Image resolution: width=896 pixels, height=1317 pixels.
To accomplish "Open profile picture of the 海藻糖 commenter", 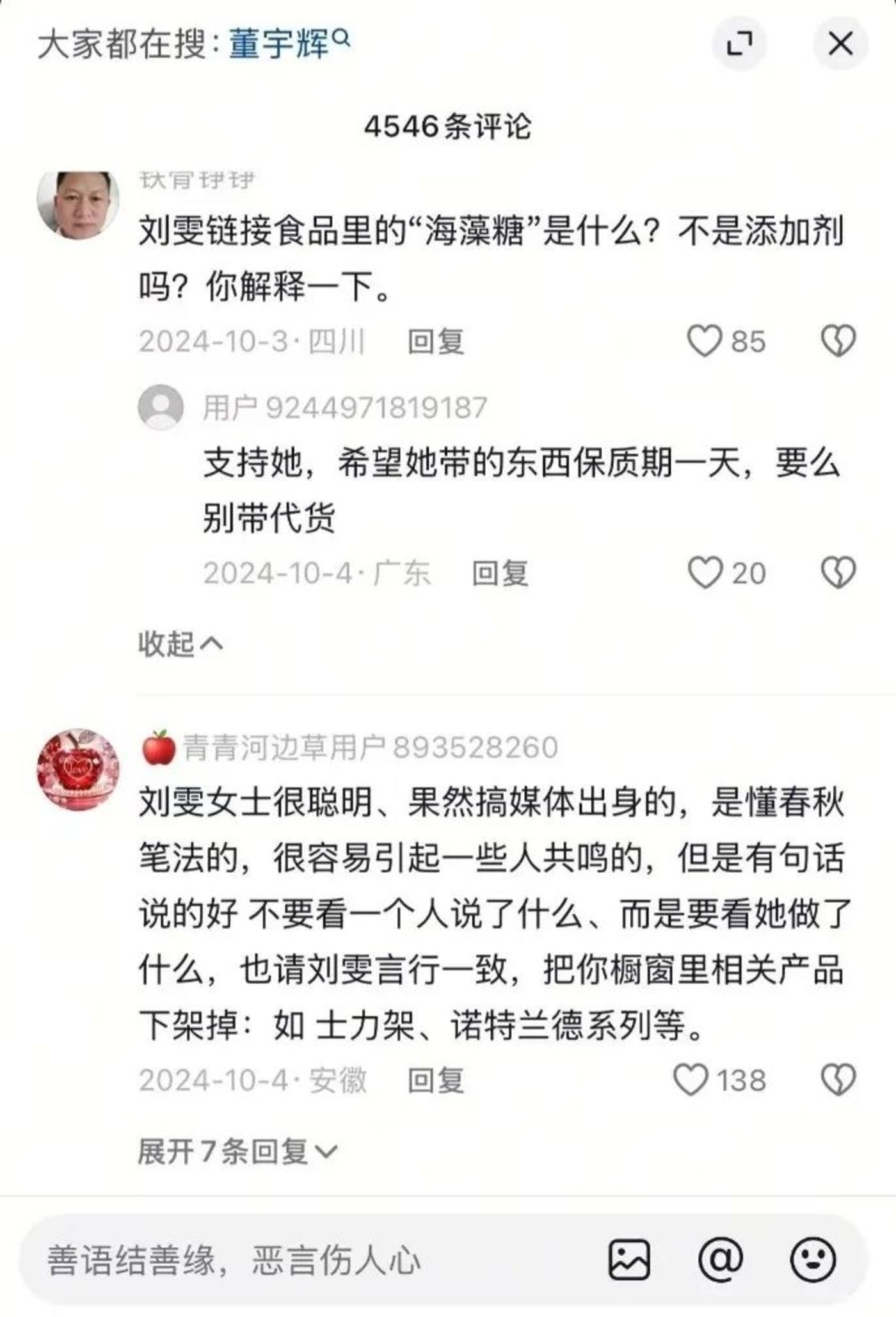I will (78, 204).
